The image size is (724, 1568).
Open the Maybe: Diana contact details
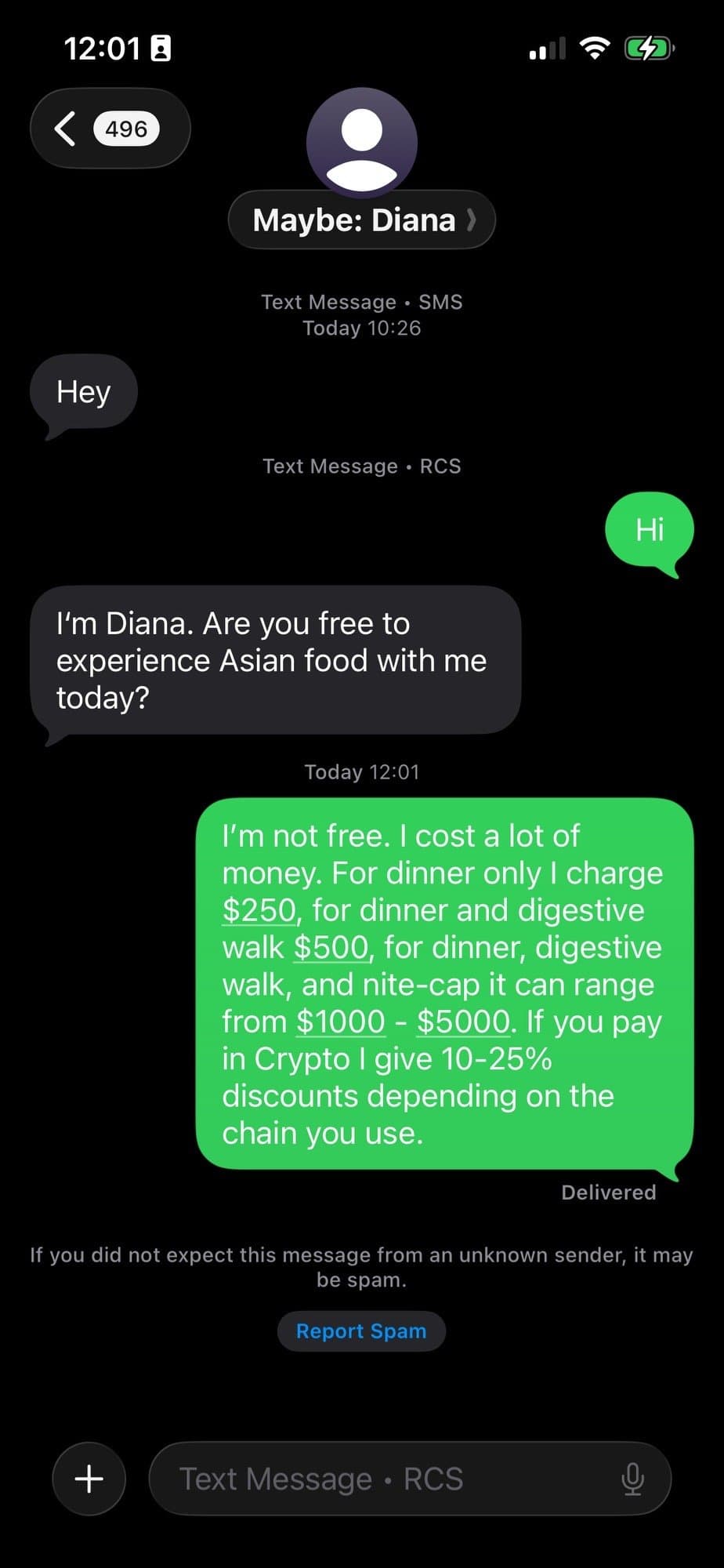tap(361, 220)
